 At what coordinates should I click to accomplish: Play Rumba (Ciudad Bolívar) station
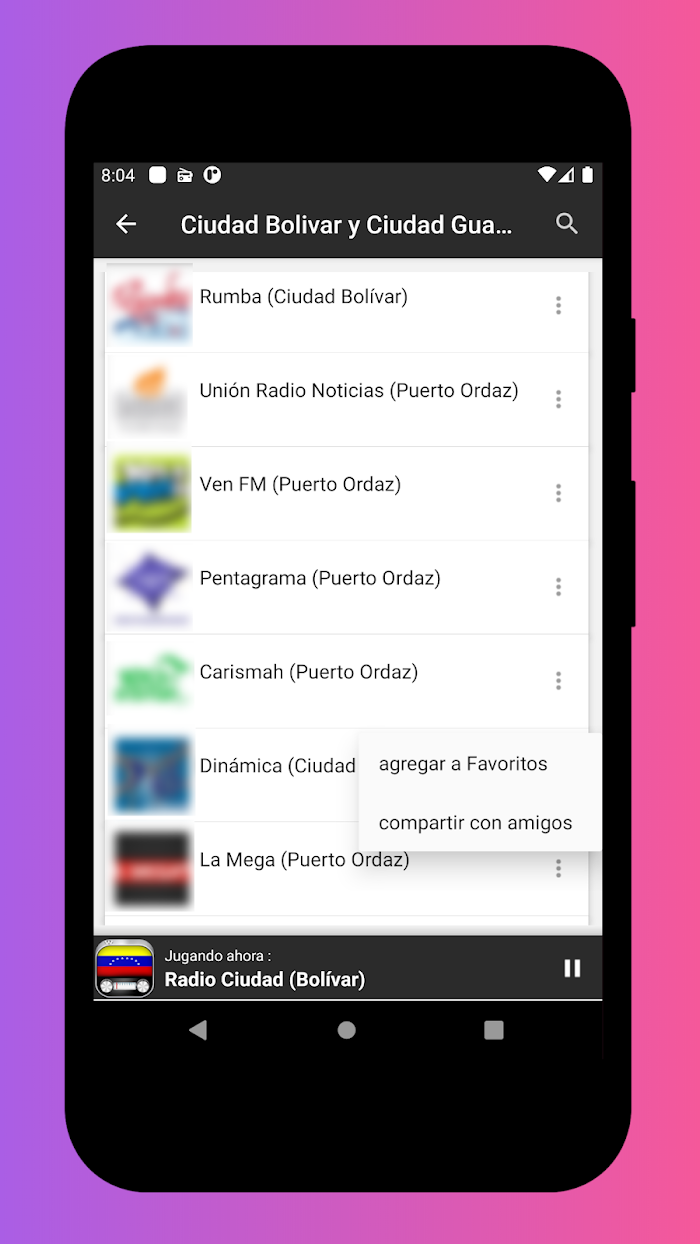coord(303,297)
